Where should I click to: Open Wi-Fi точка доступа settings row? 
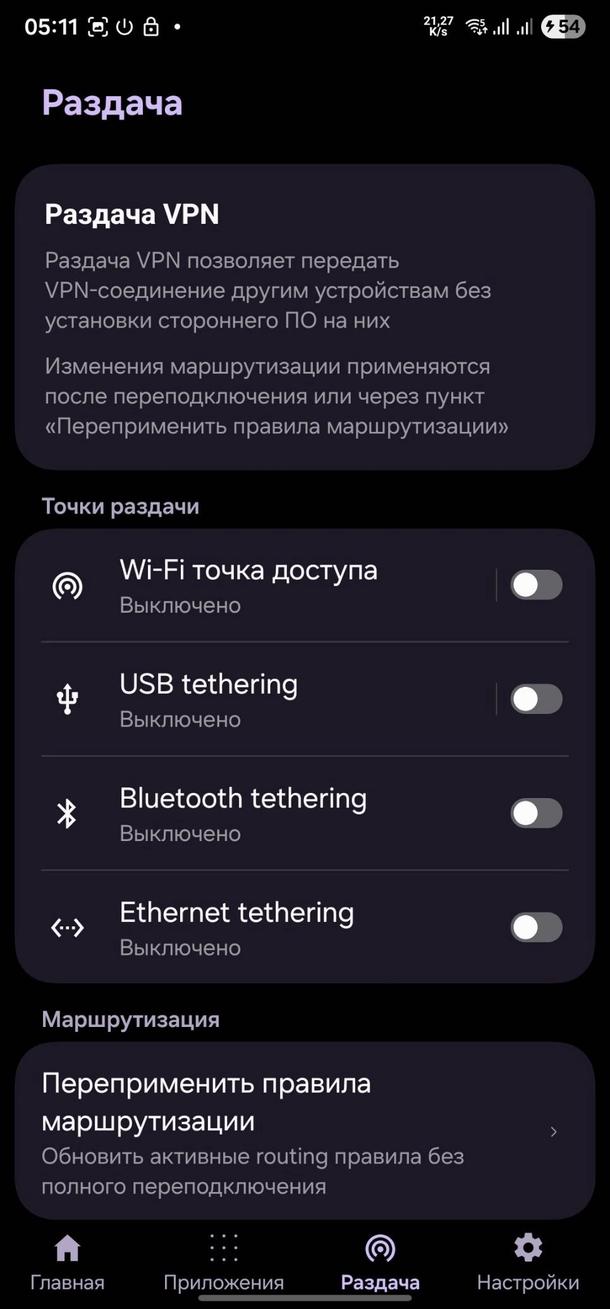(x=260, y=586)
